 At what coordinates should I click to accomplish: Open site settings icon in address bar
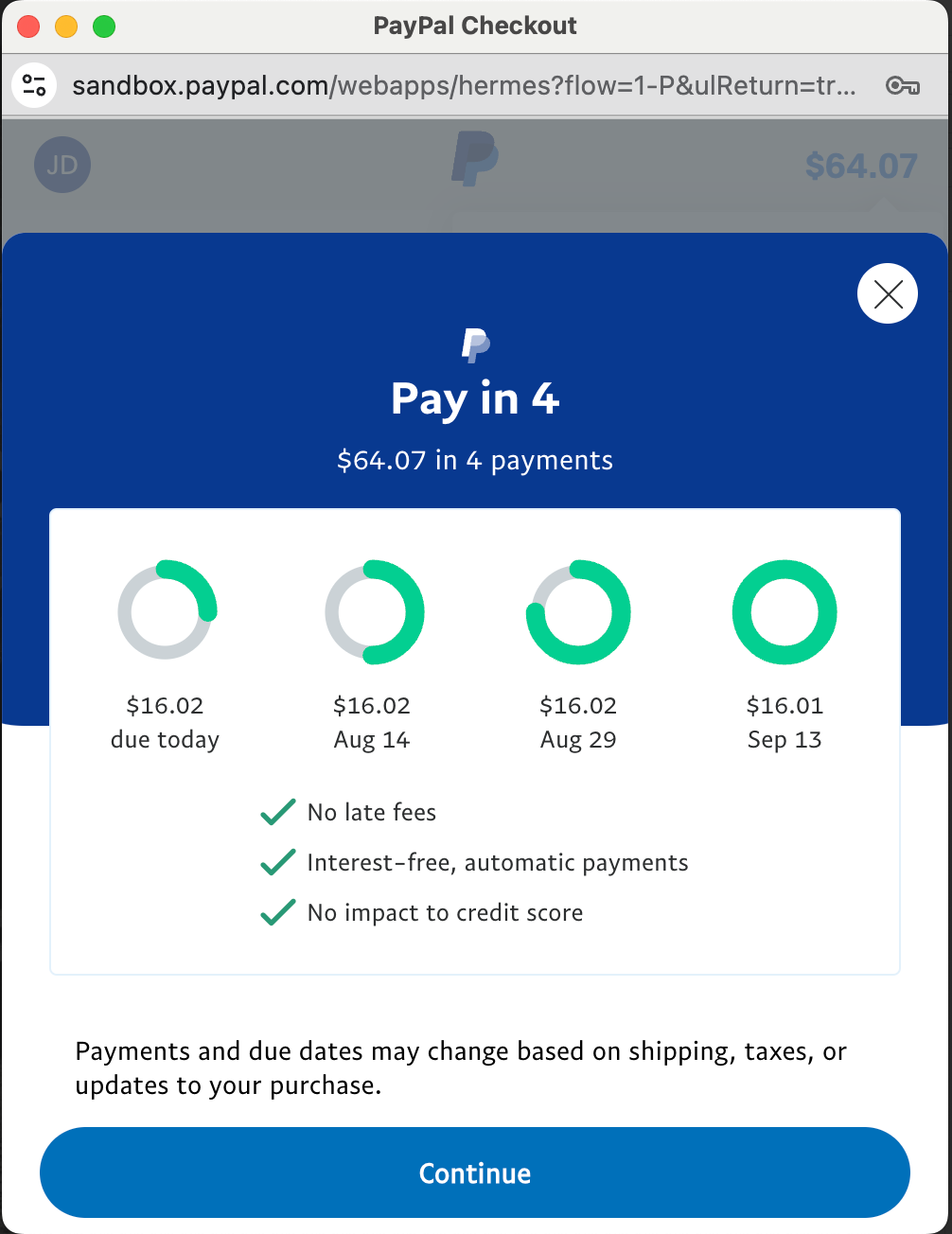point(34,86)
